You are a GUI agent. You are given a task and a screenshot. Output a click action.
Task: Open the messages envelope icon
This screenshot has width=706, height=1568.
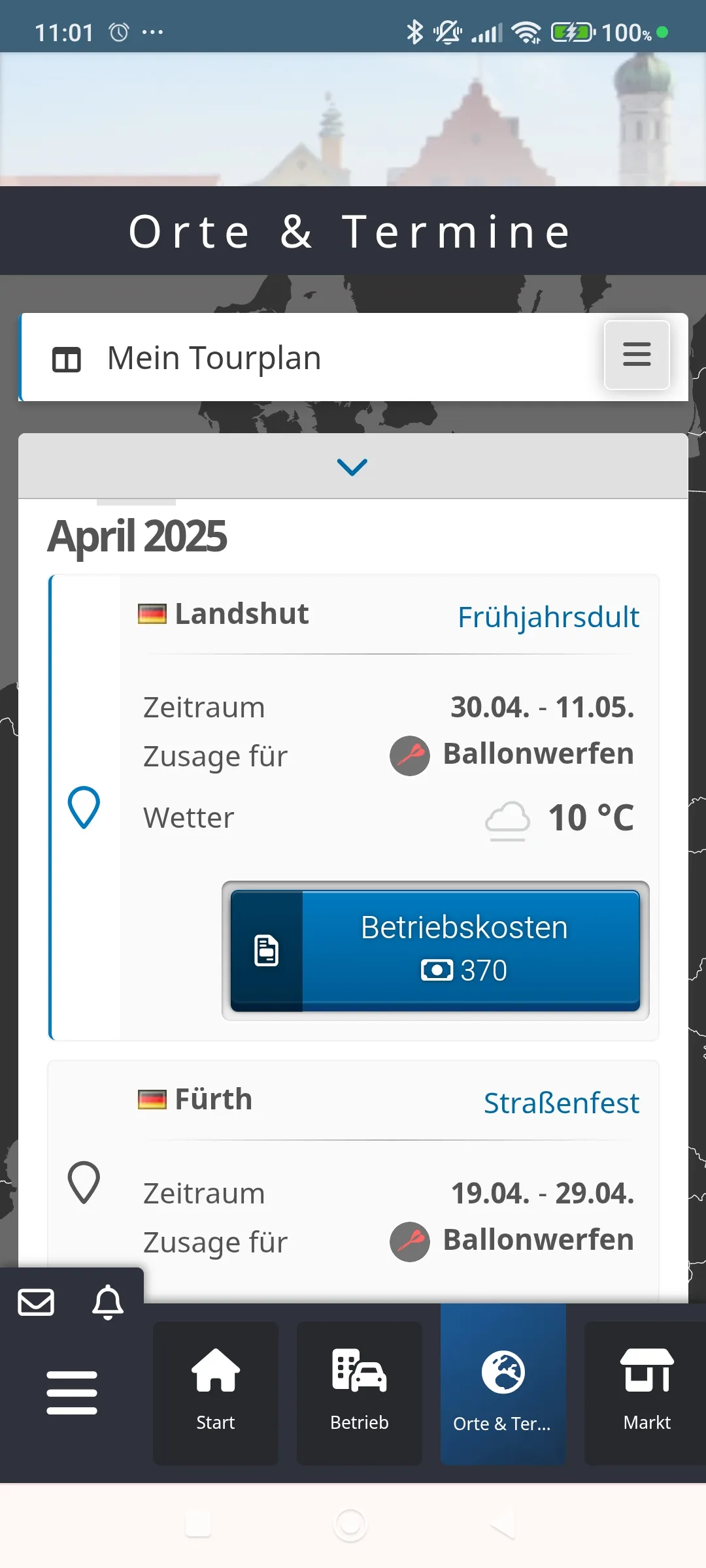(x=36, y=1302)
